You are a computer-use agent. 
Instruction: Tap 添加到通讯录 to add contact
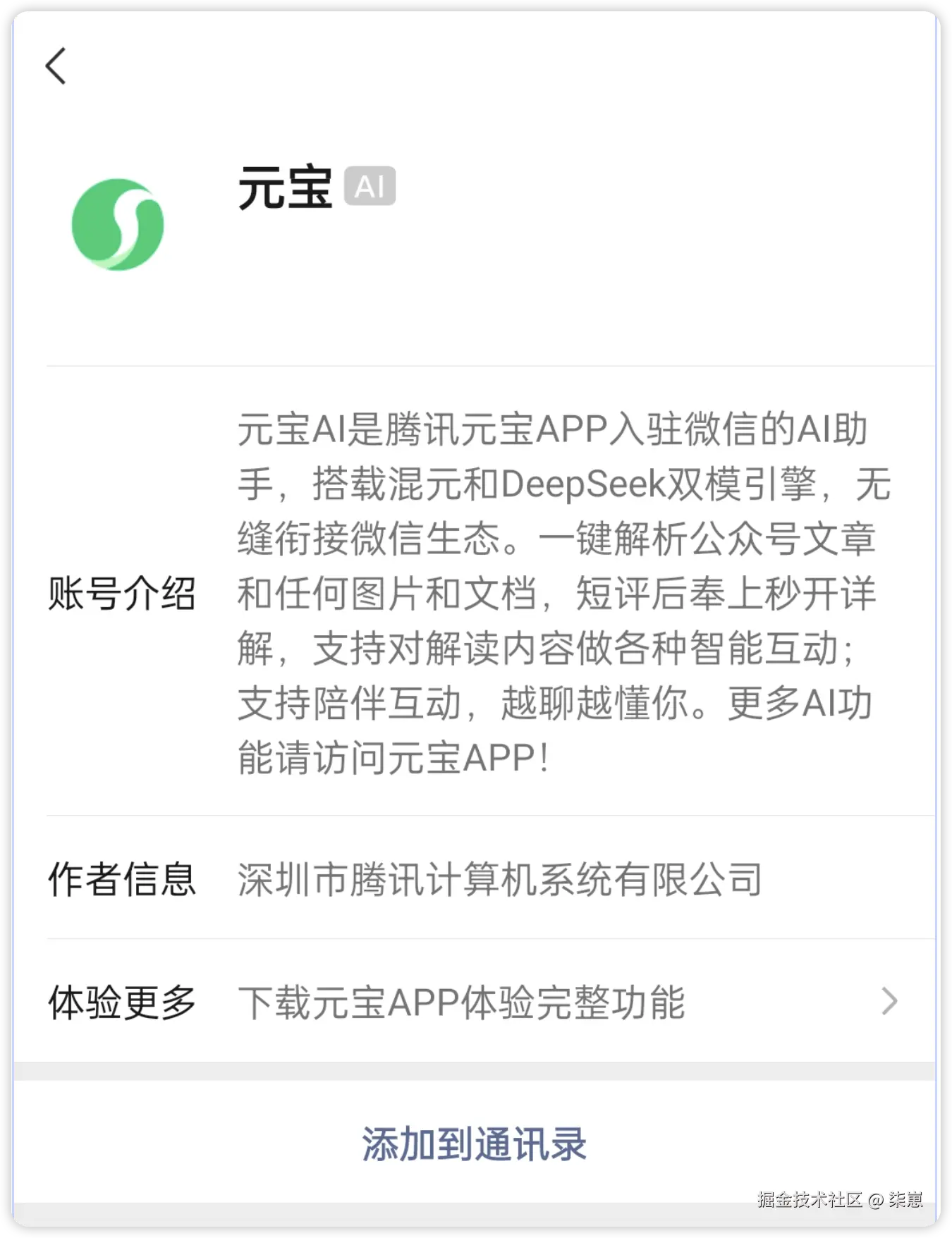pyautogui.click(x=474, y=1144)
